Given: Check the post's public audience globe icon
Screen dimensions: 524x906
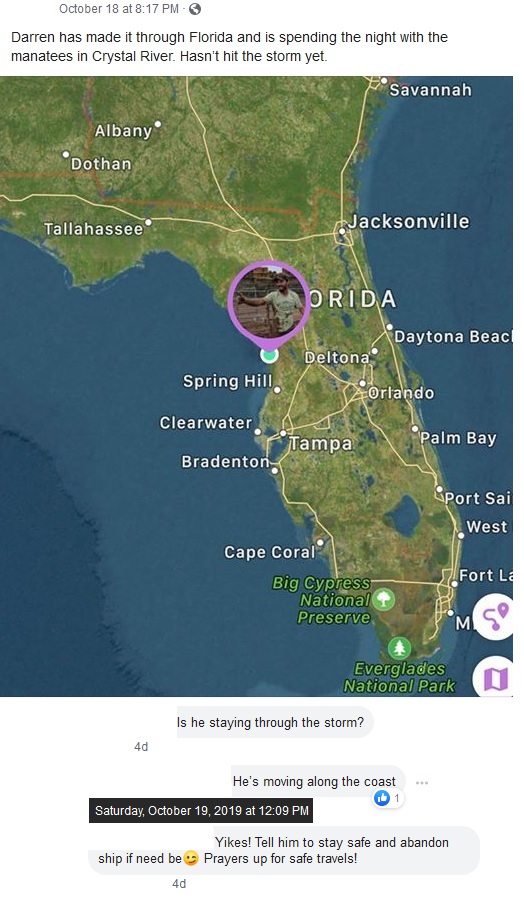Looking at the screenshot, I should (x=195, y=9).
